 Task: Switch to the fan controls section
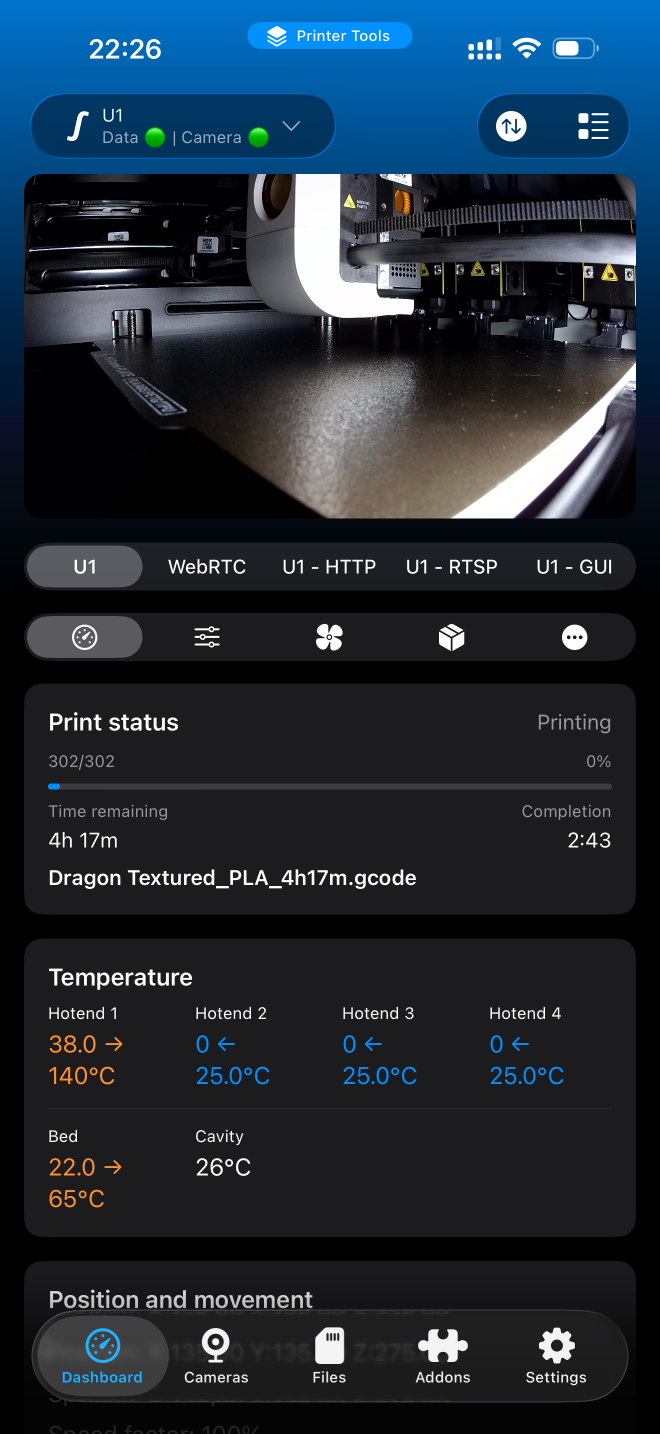pyautogui.click(x=329, y=638)
